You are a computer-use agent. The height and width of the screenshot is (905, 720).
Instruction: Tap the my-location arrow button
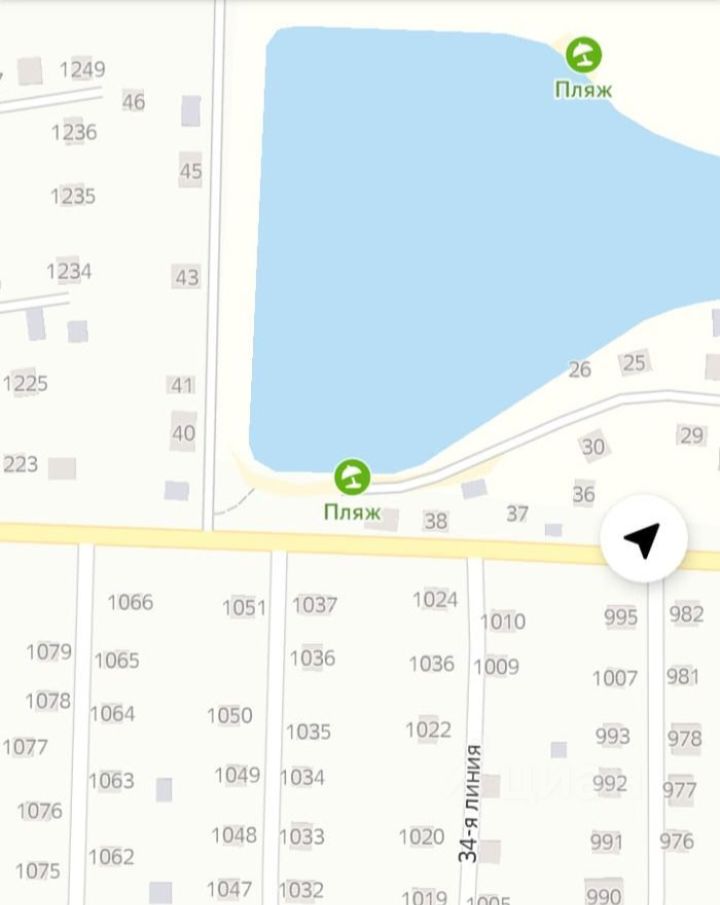[x=644, y=539]
